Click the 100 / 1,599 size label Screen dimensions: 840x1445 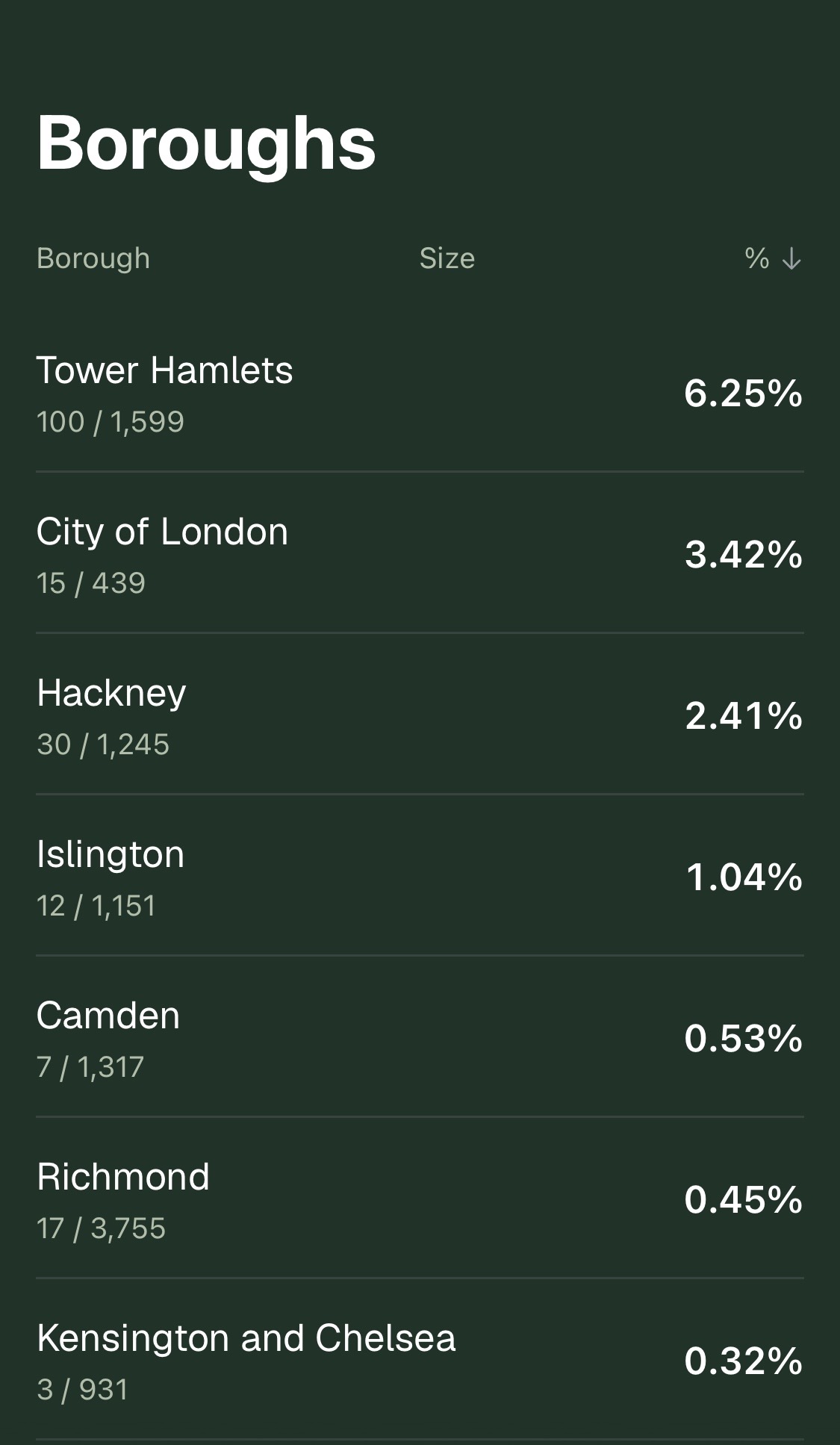tap(111, 421)
